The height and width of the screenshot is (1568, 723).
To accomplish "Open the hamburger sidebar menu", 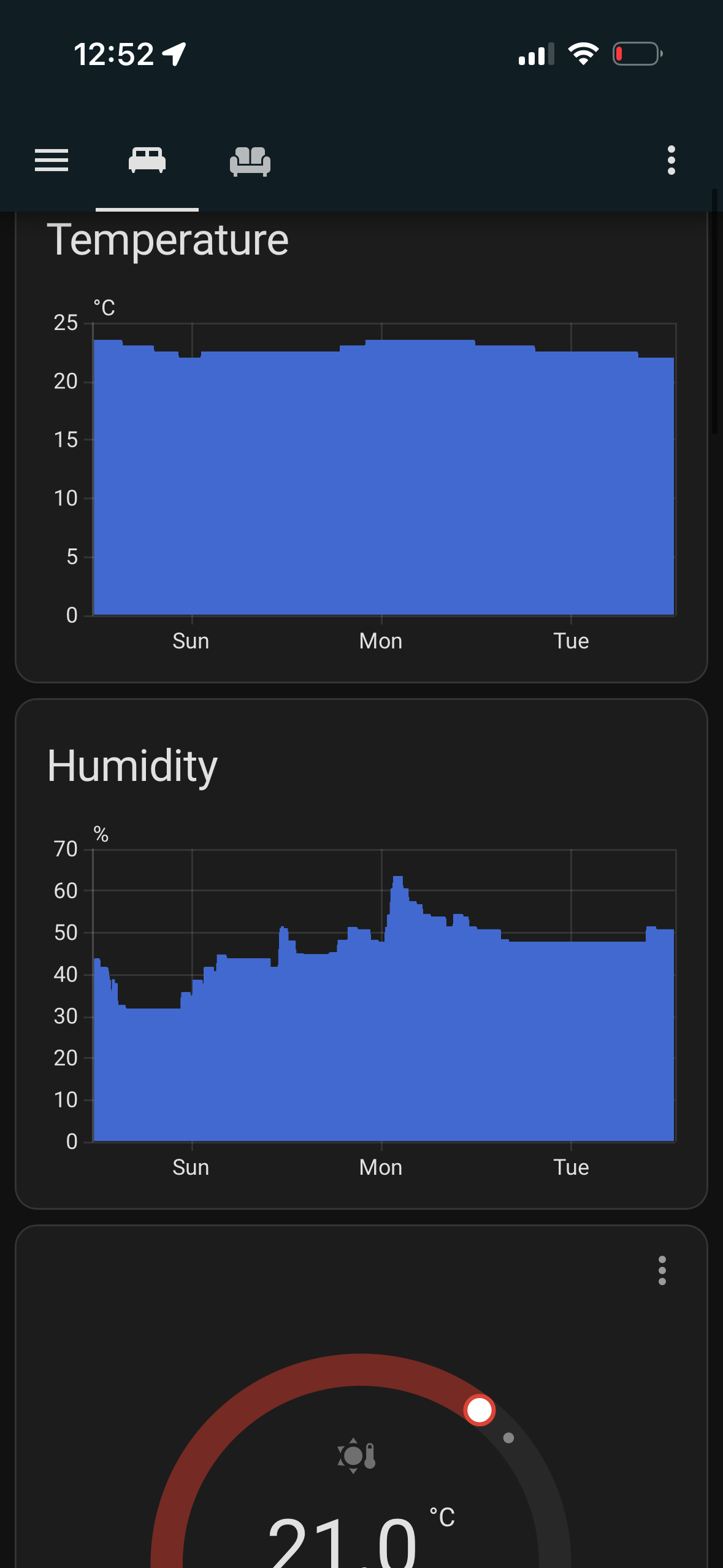I will tap(52, 161).
